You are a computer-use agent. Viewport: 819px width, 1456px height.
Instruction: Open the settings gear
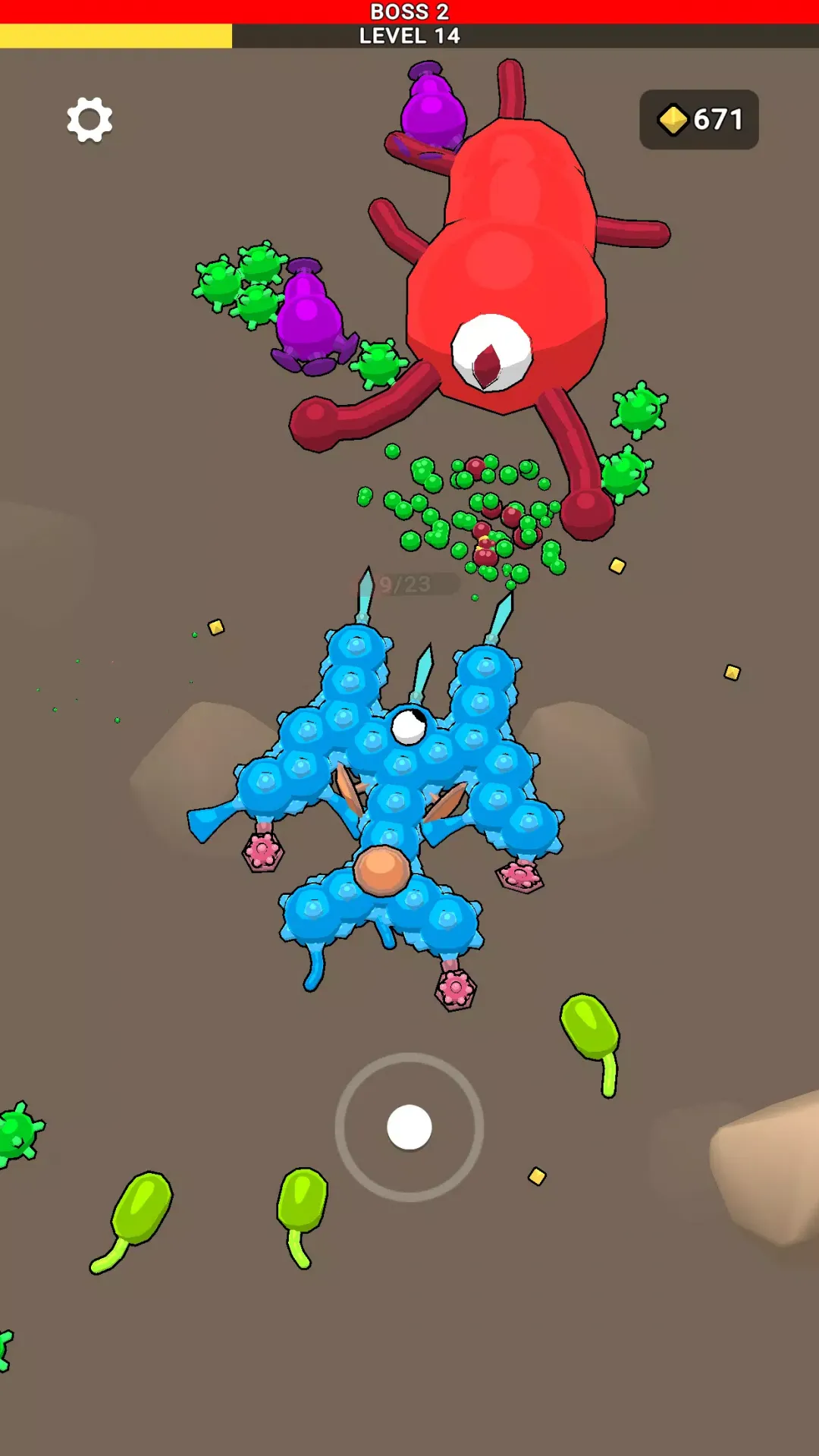tap(89, 119)
